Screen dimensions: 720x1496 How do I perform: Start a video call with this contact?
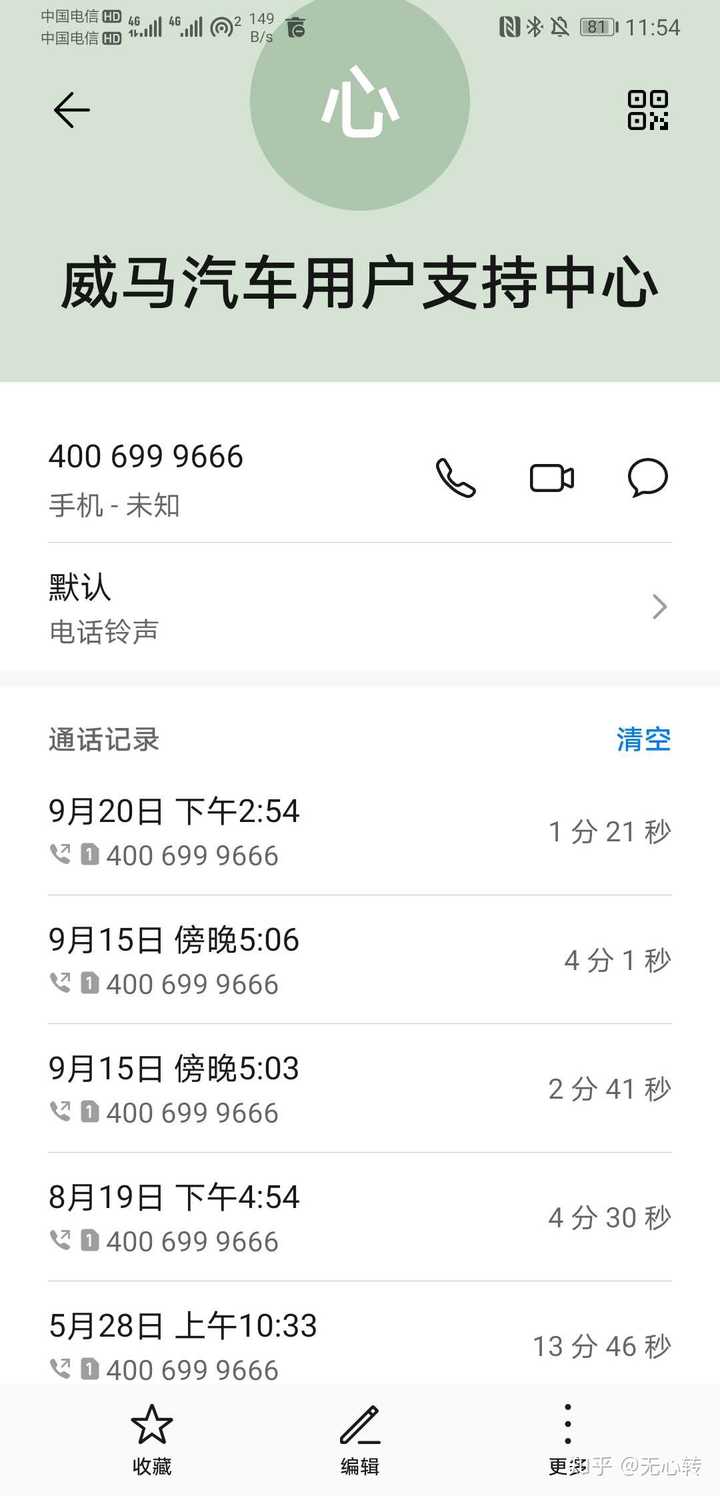point(552,478)
